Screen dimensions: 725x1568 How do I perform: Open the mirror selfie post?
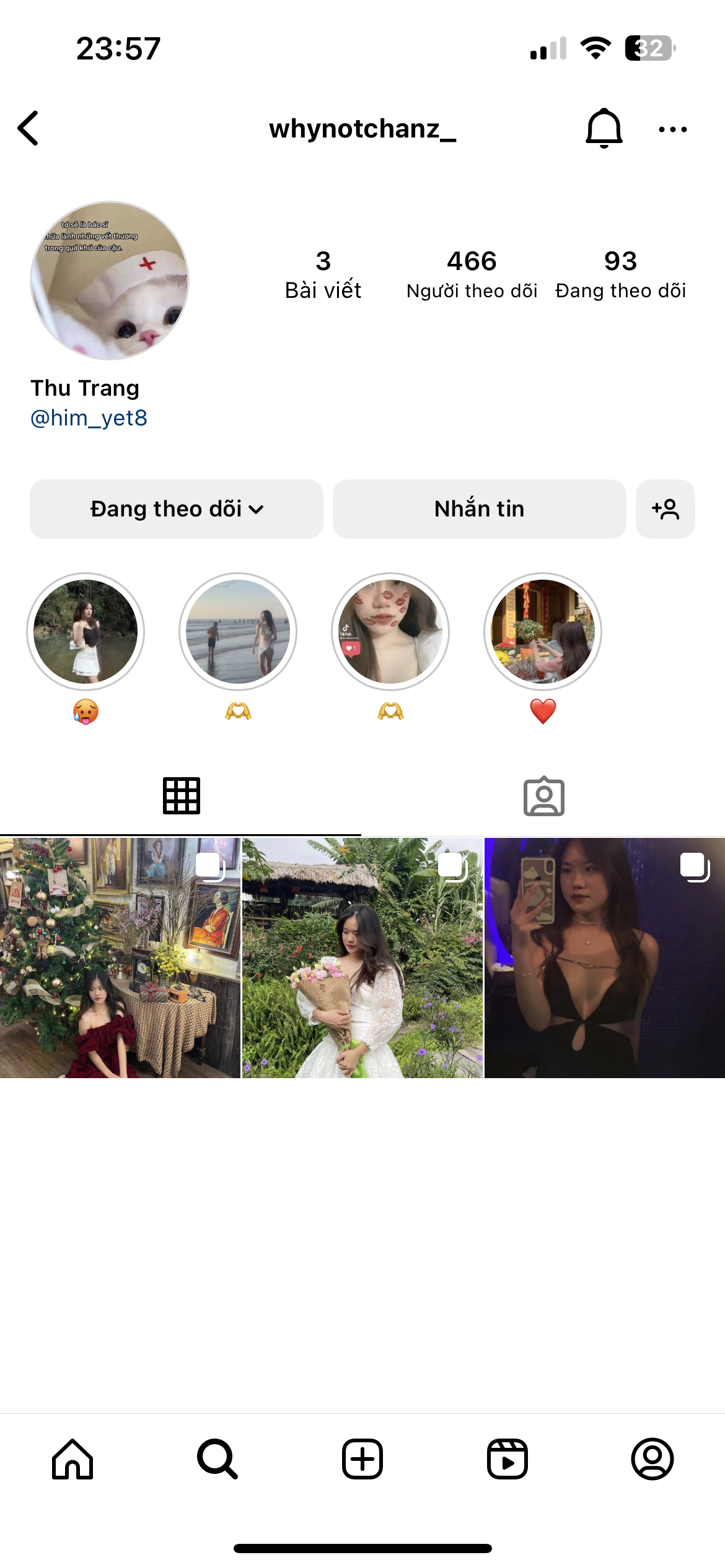(x=605, y=958)
